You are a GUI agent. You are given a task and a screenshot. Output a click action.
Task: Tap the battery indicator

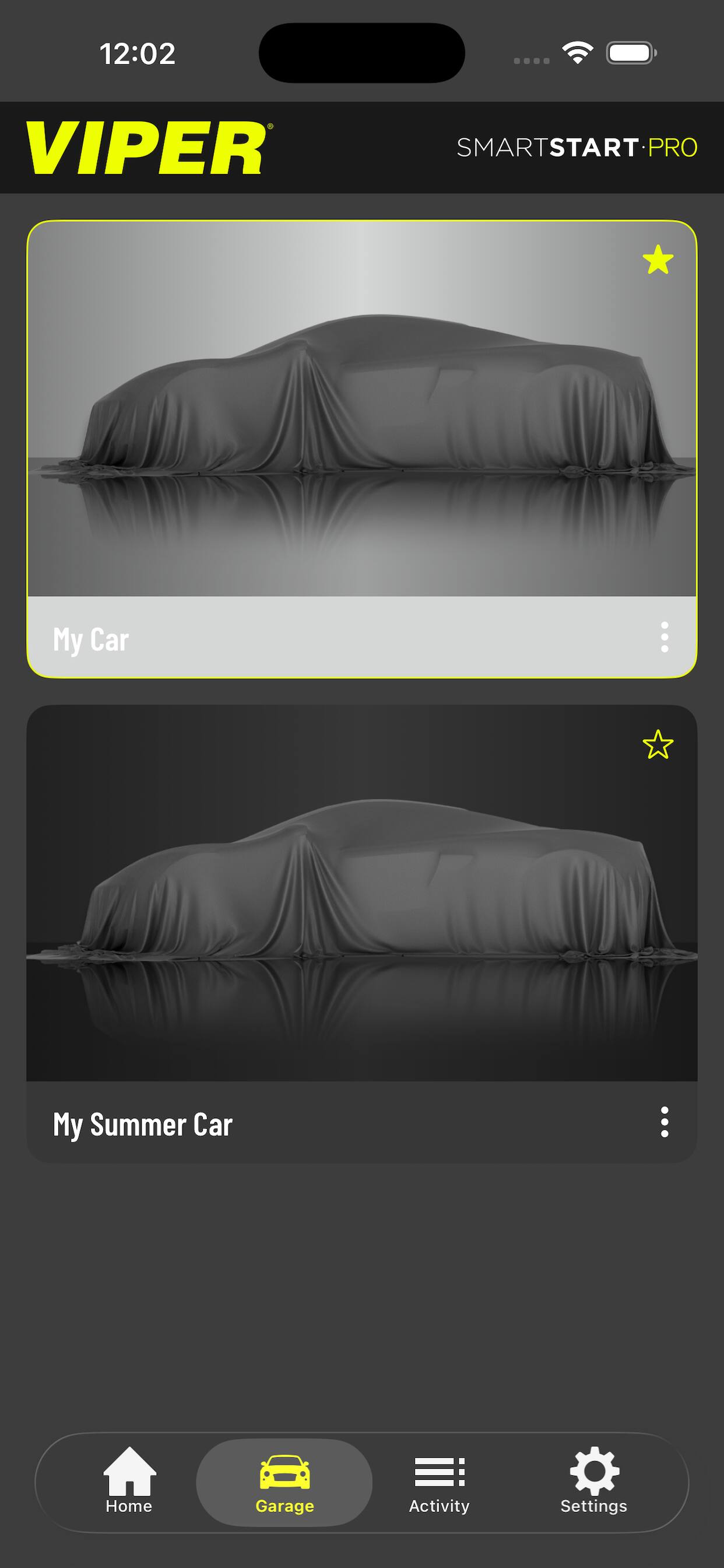click(x=630, y=54)
